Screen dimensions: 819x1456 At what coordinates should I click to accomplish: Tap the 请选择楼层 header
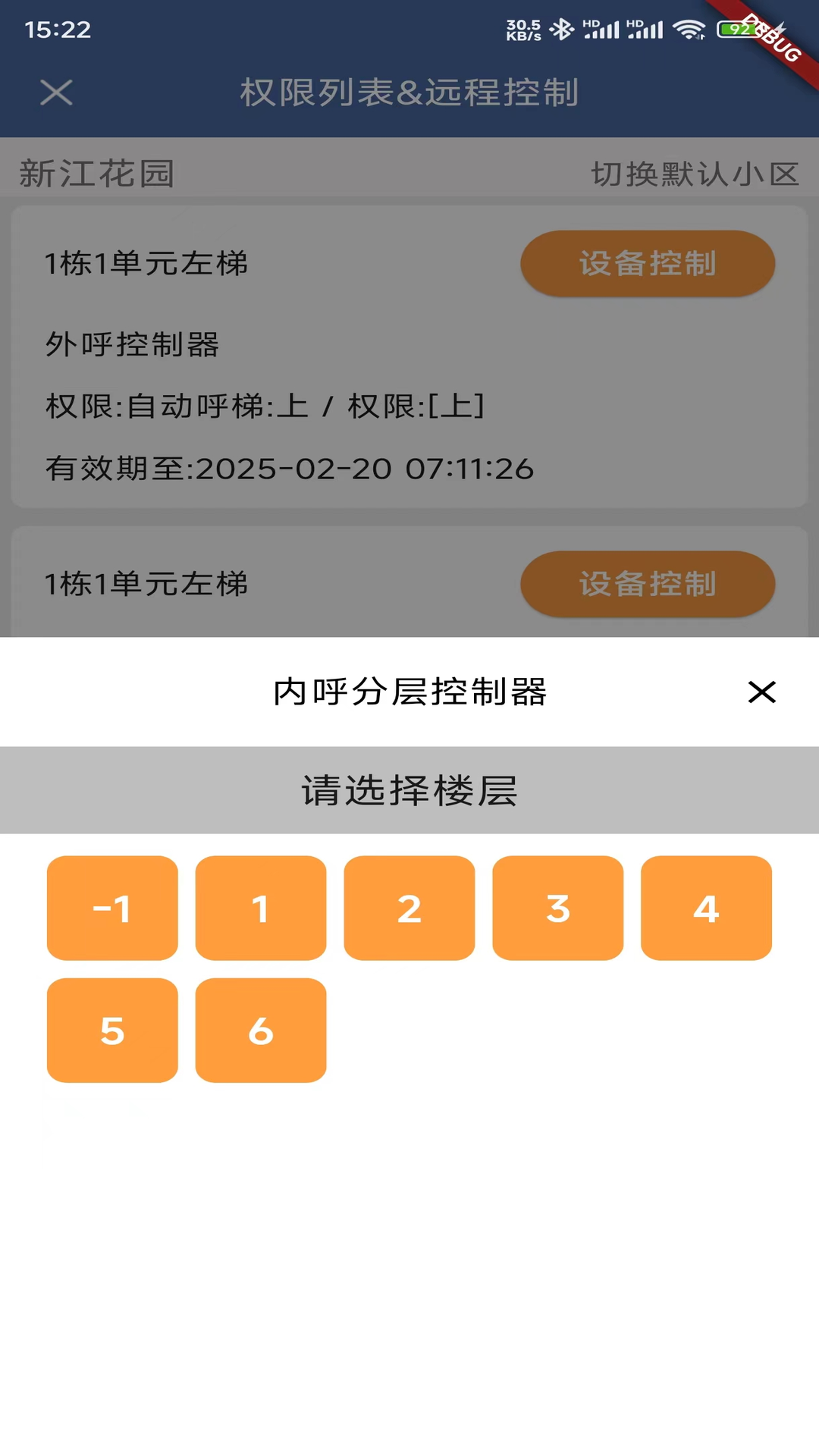pyautogui.click(x=409, y=790)
